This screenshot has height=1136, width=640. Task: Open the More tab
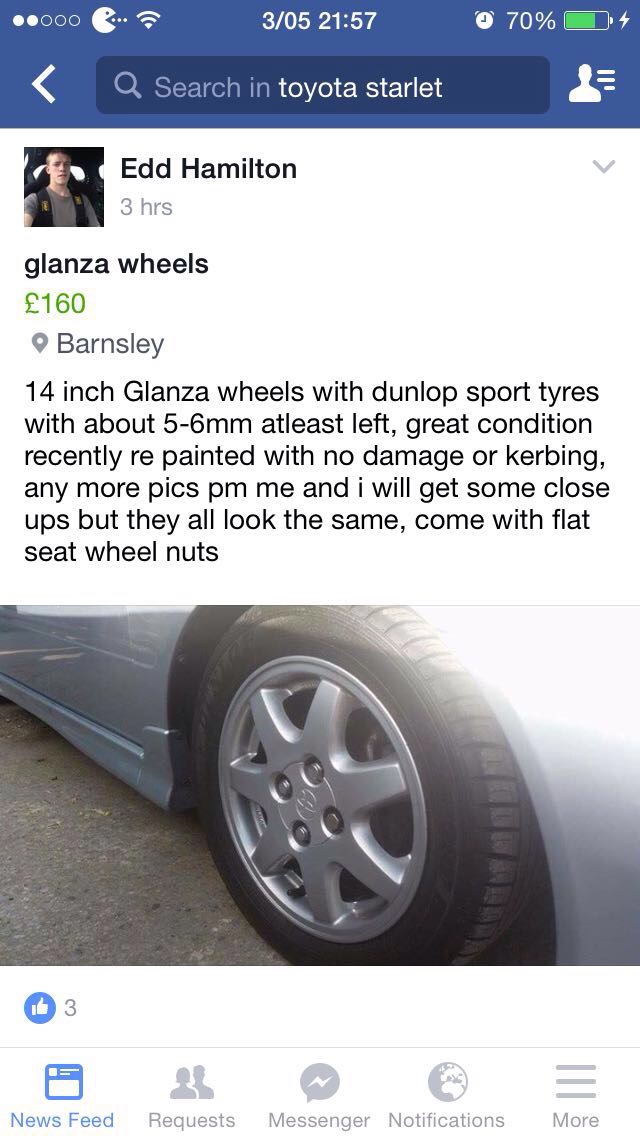click(x=575, y=1095)
